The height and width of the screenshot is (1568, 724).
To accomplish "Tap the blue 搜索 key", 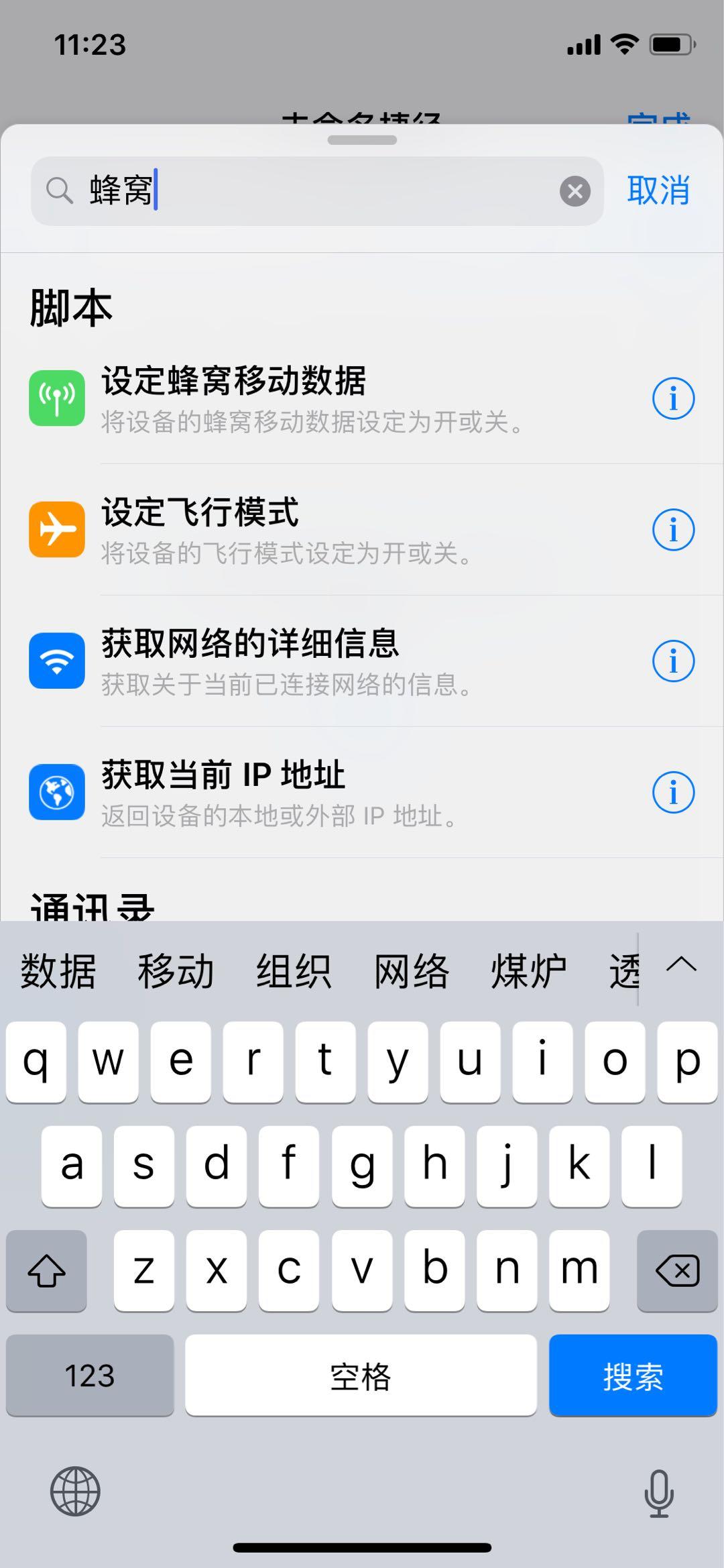I will click(x=633, y=1376).
